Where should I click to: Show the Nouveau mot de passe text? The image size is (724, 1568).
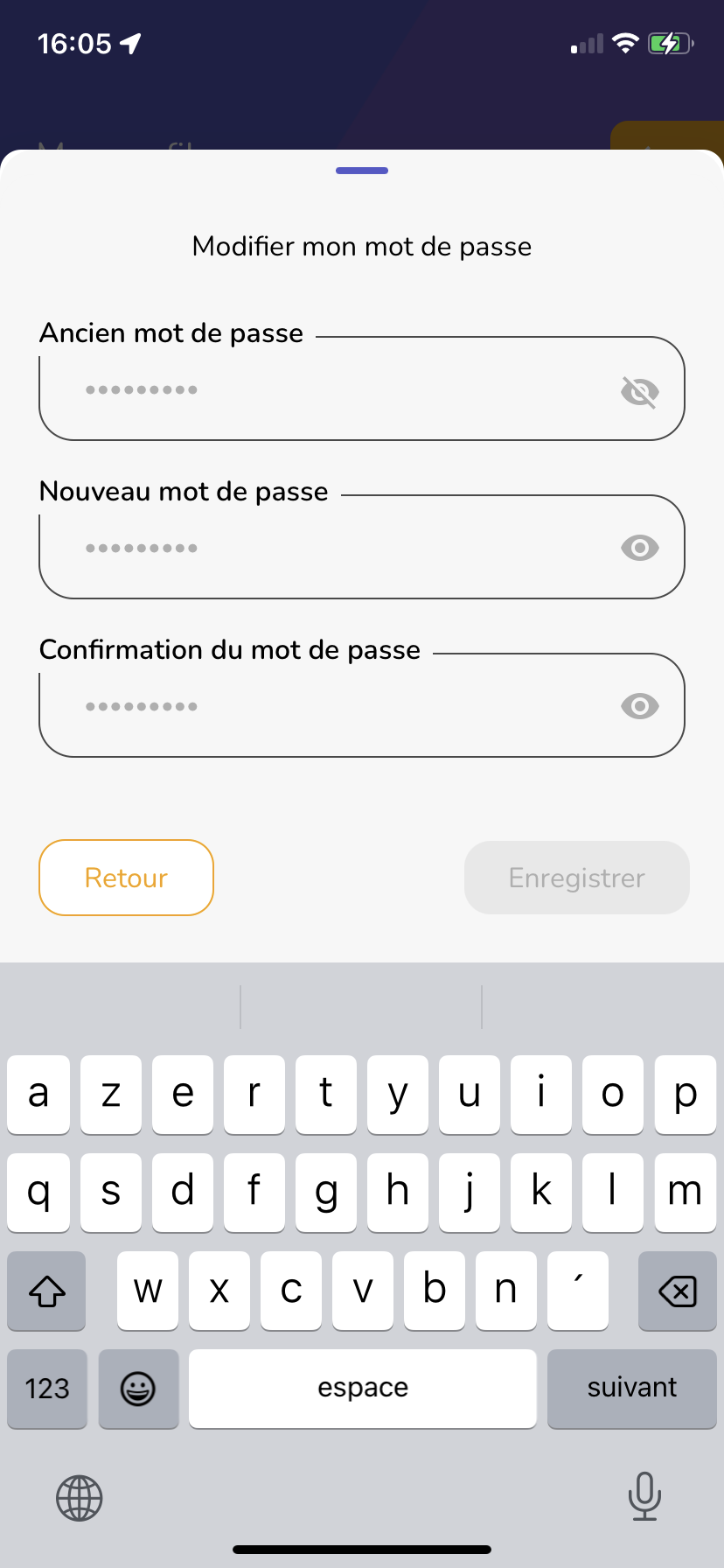pos(639,548)
